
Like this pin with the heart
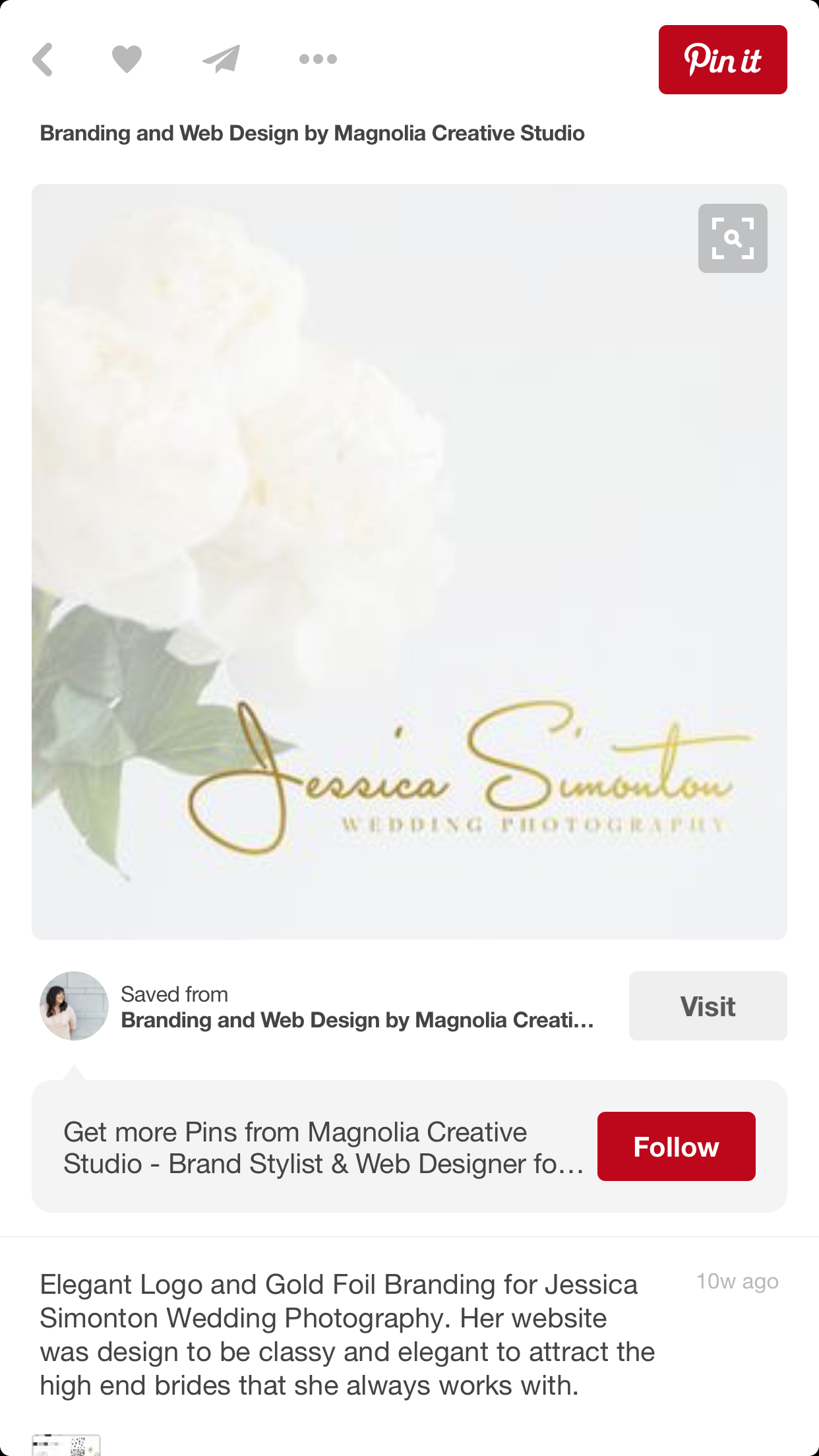(x=127, y=59)
